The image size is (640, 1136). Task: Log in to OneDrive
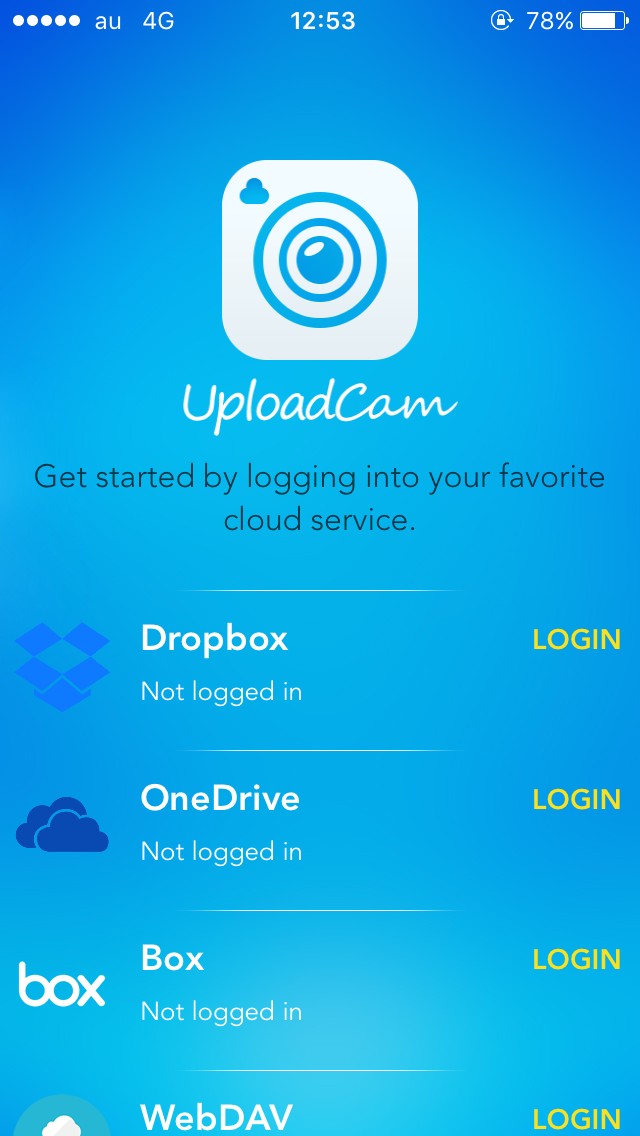[x=576, y=800]
